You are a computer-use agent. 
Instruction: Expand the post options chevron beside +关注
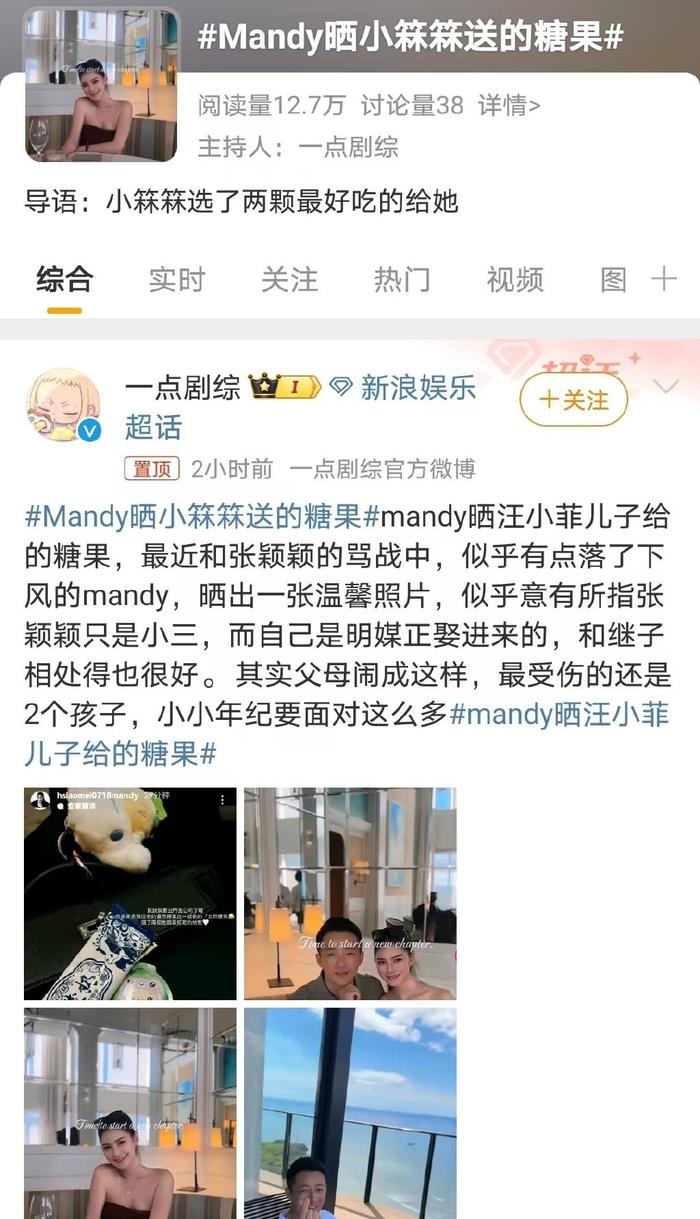click(665, 387)
